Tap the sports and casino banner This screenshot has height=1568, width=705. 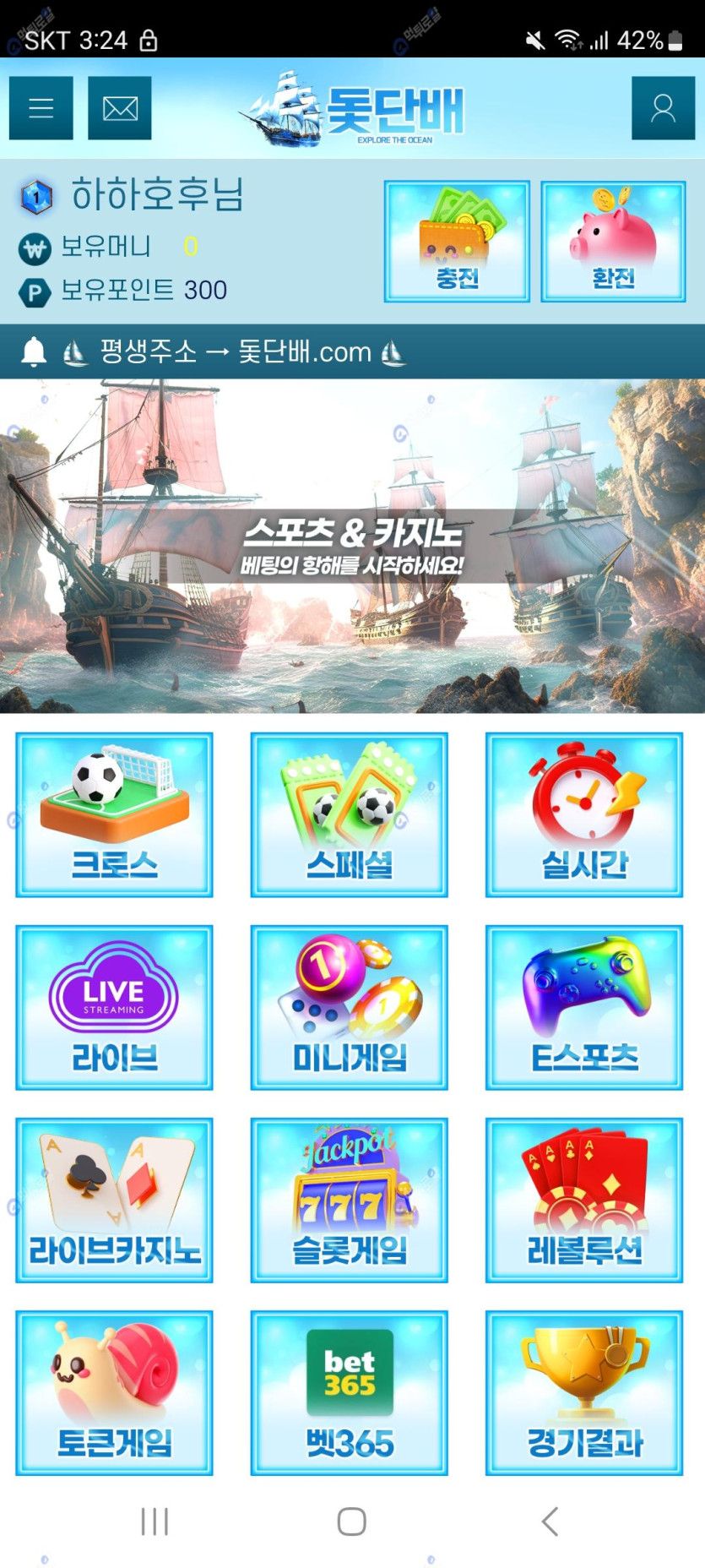tap(352, 546)
